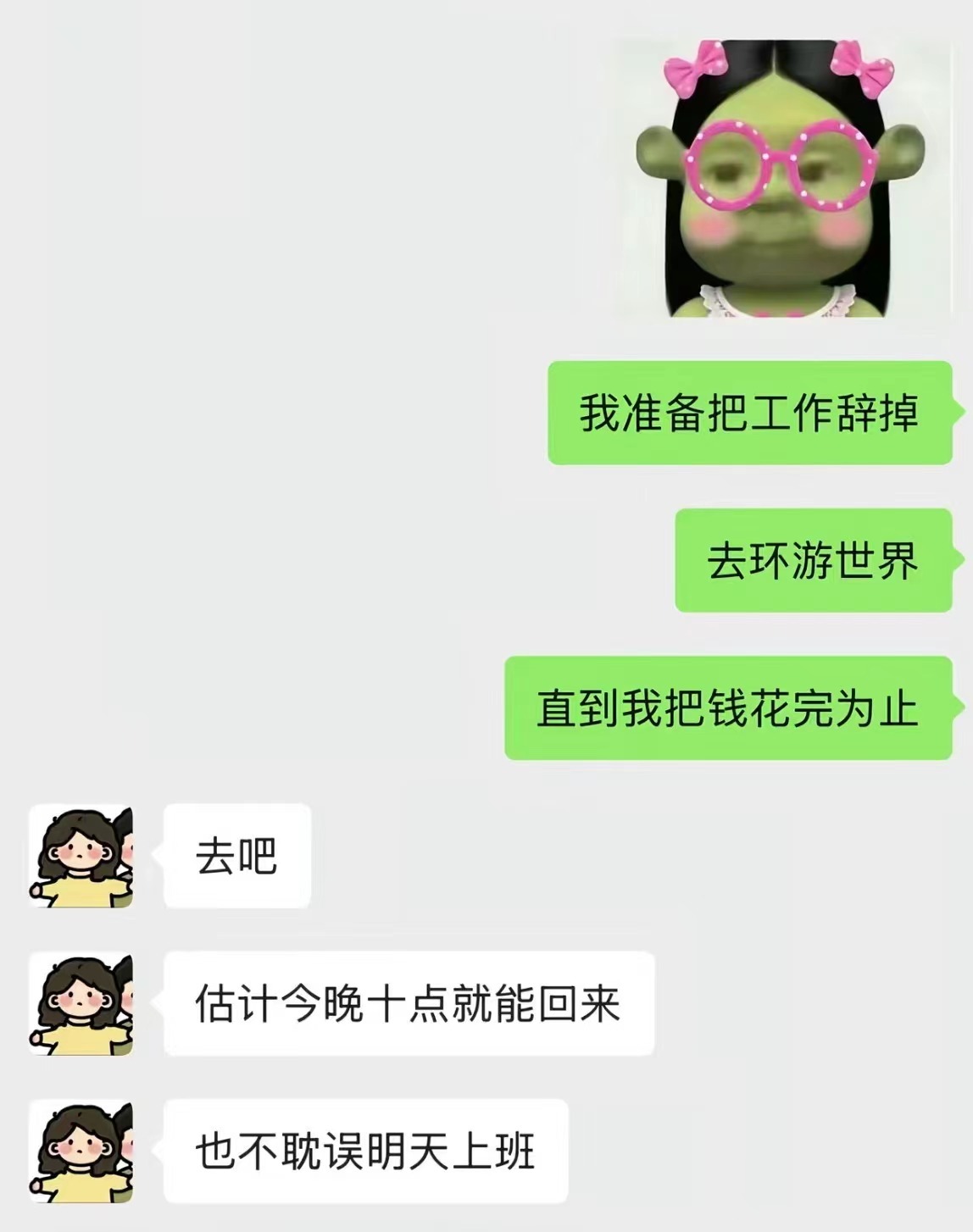Select the green bubble "我准备把工作辞掉"
This screenshot has height=1232, width=973.
tap(754, 413)
